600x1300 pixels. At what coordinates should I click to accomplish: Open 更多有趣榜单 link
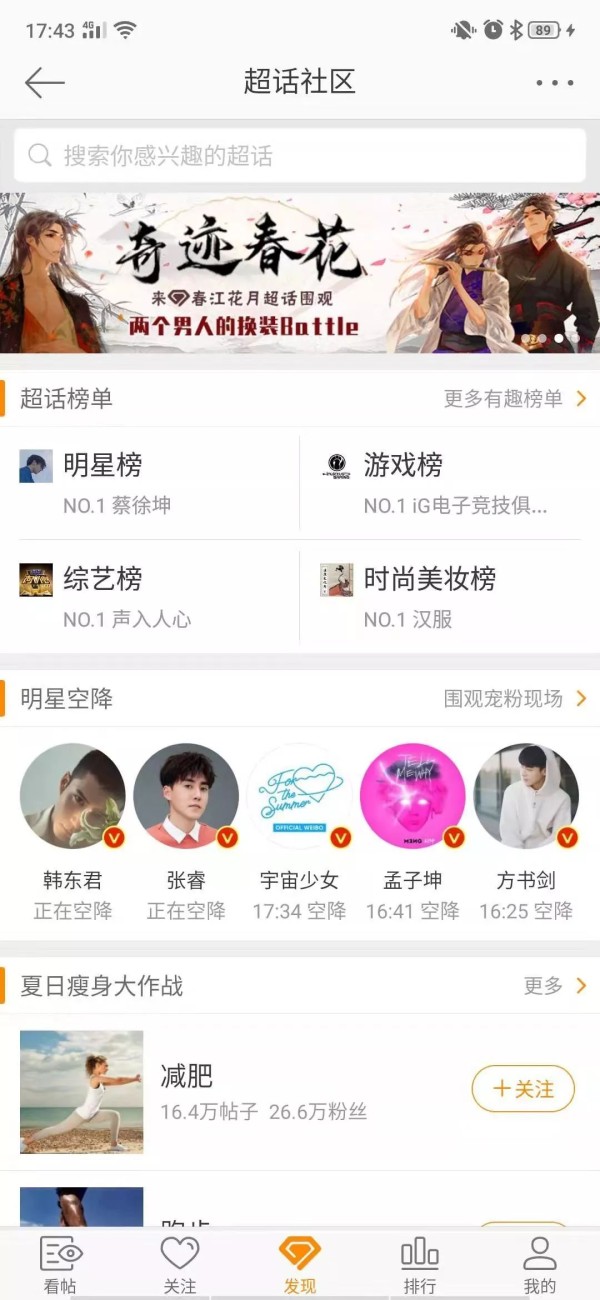[x=514, y=399]
